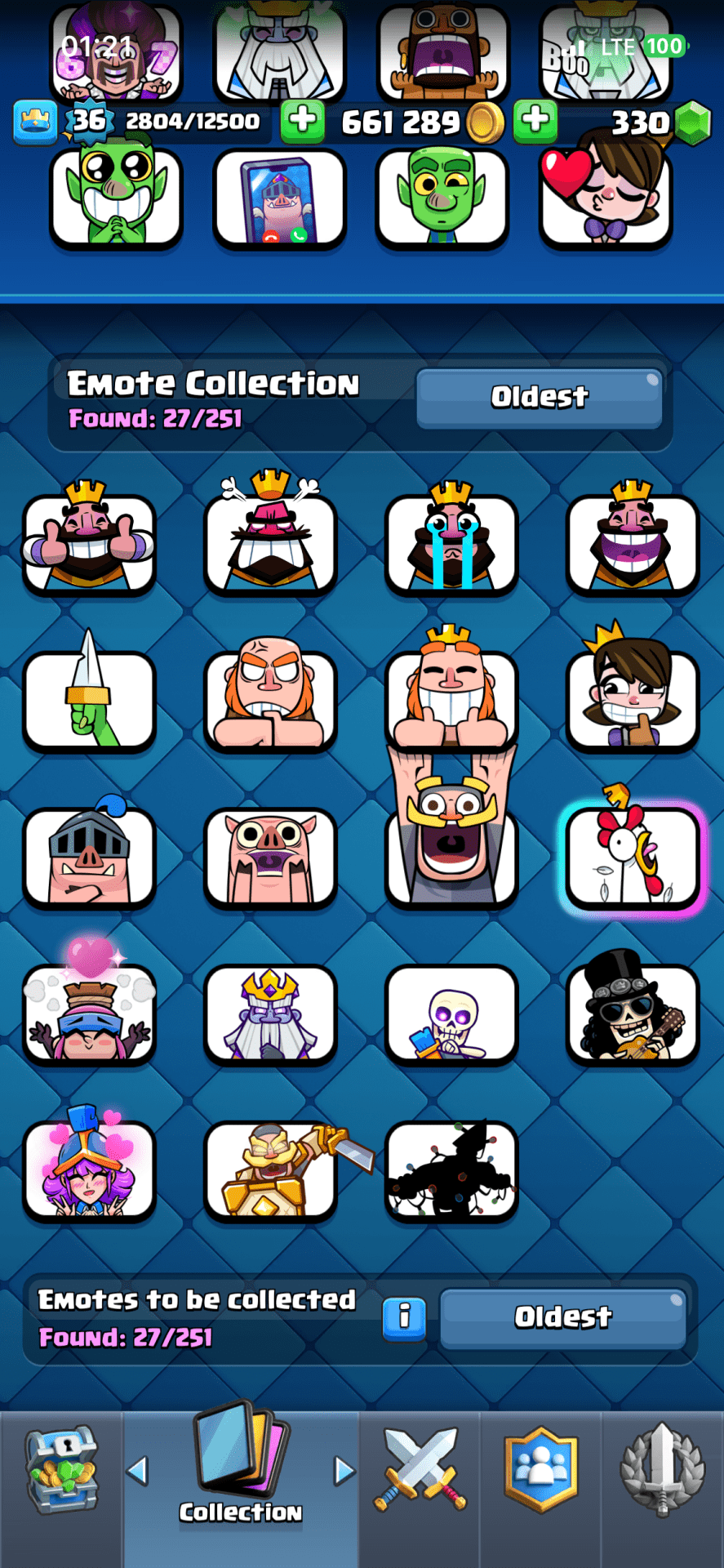
Task: Select the laughing king emote
Action: coord(633,543)
